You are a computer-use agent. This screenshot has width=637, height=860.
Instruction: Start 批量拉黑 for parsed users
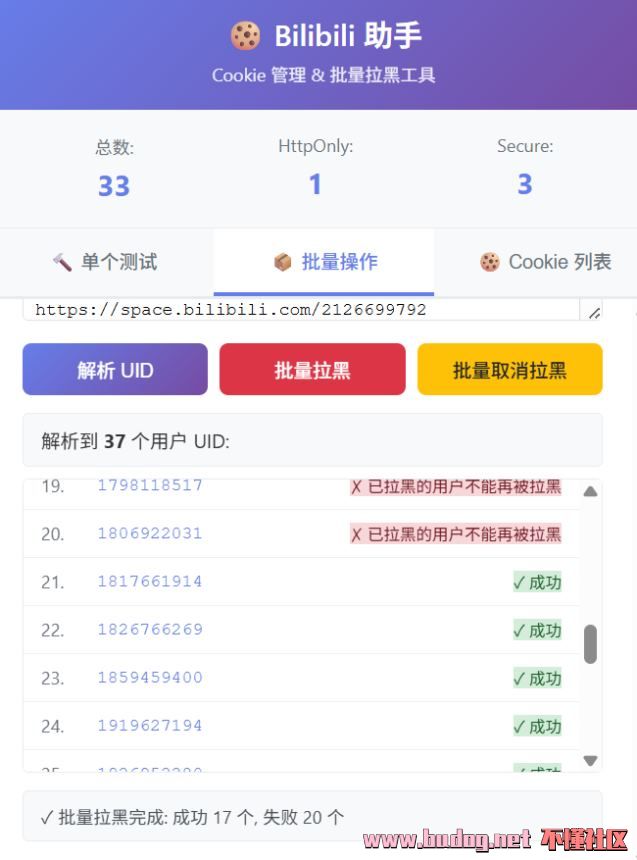(312, 370)
